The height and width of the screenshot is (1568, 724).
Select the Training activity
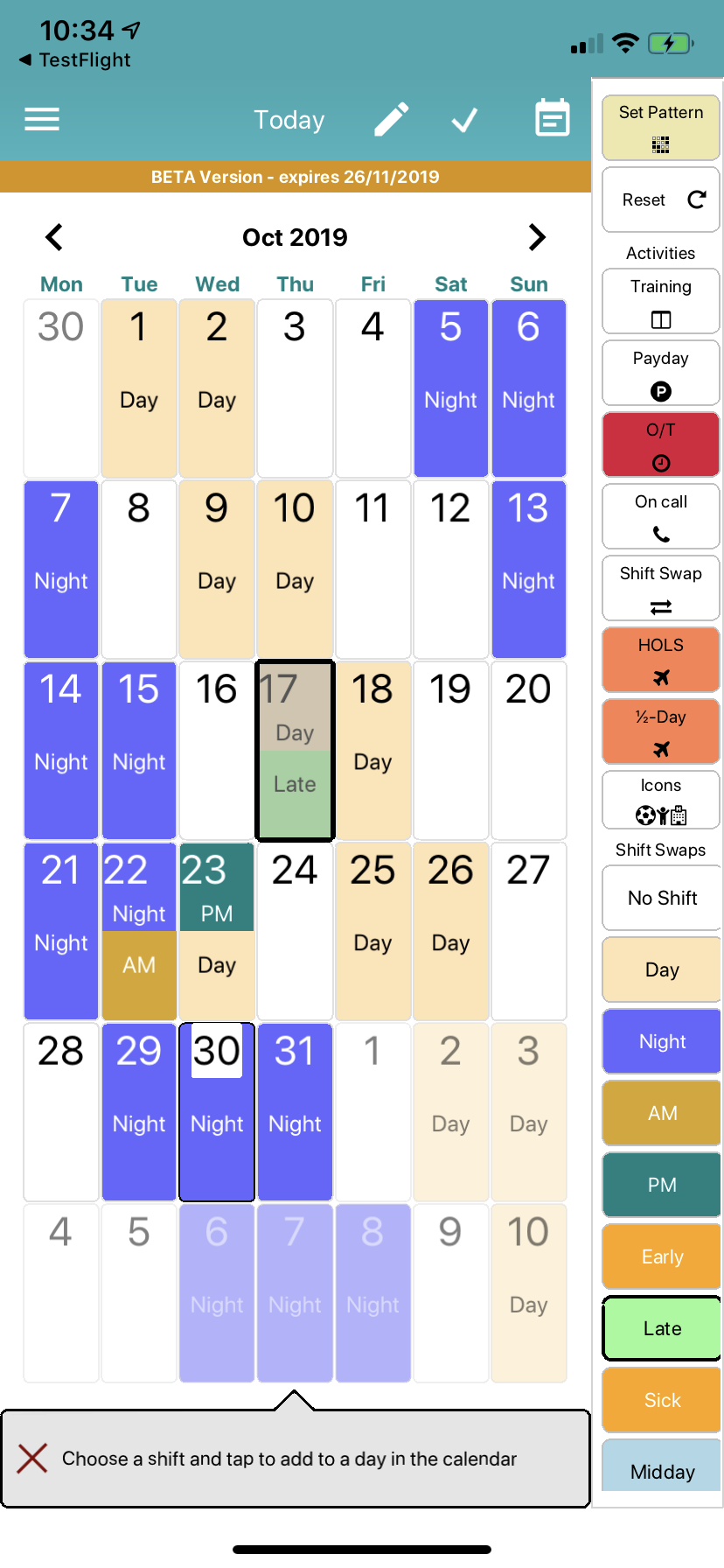click(x=660, y=302)
